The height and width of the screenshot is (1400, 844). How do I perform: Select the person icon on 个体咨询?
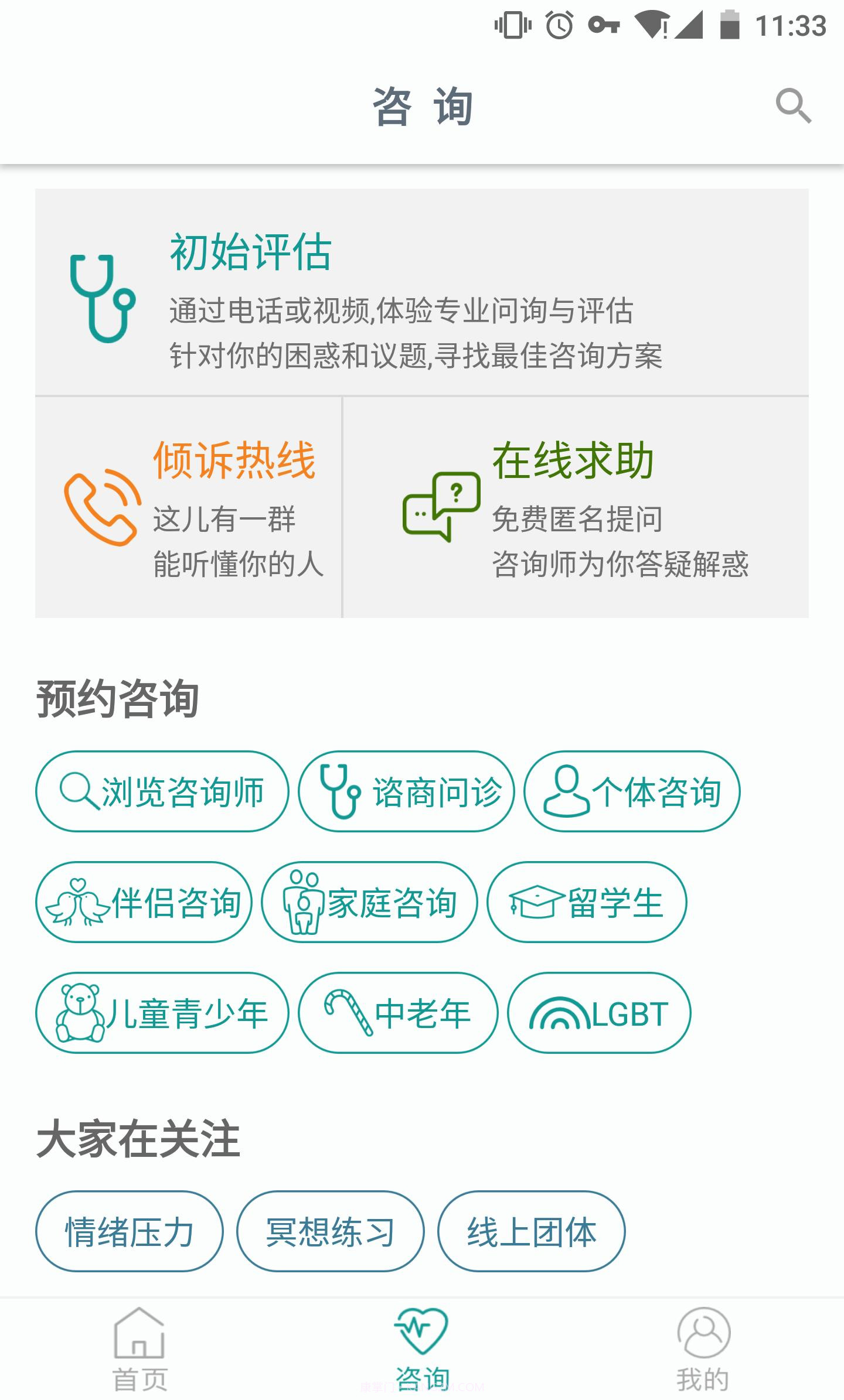566,791
